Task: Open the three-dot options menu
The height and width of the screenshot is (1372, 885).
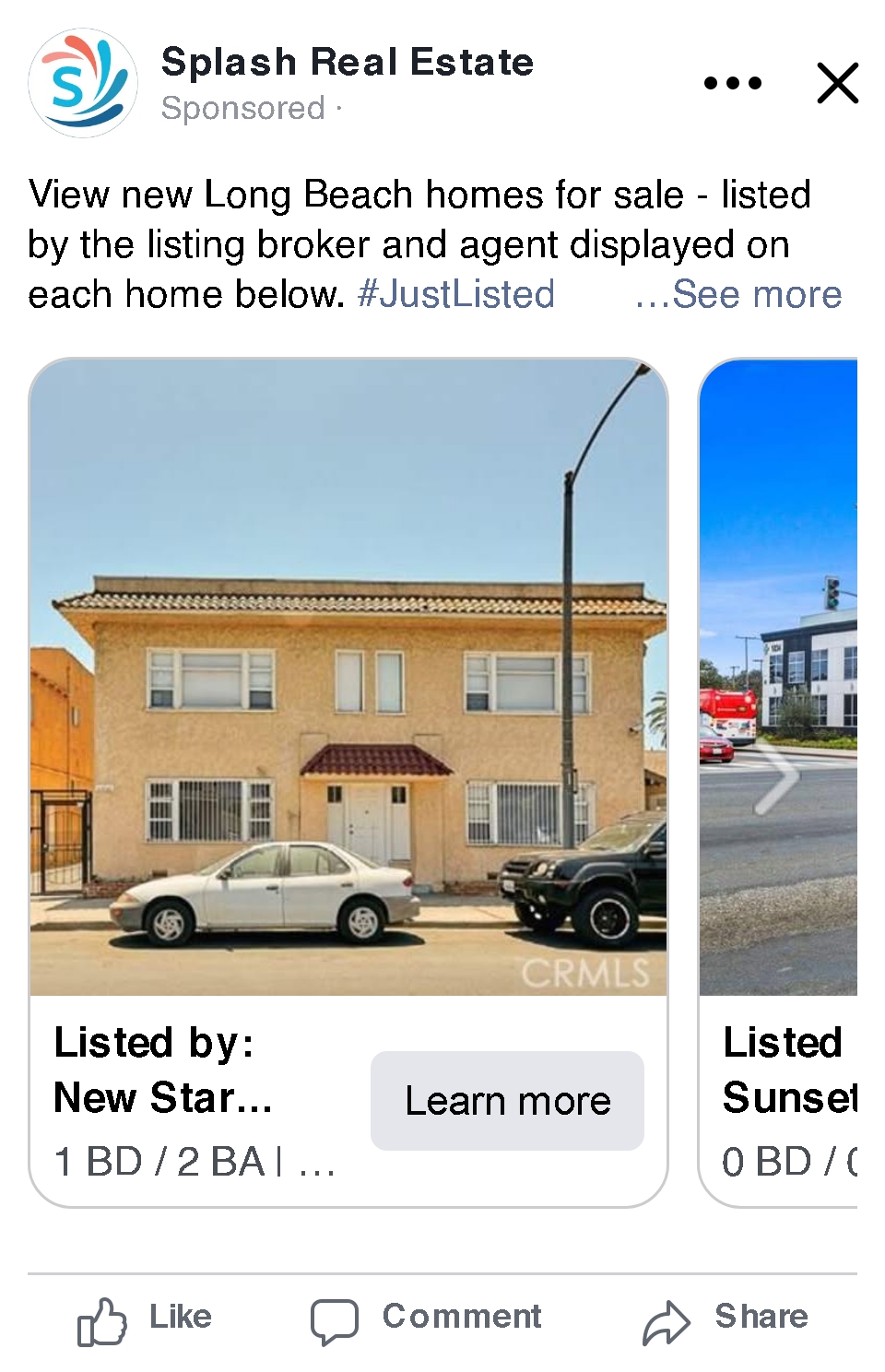Action: [732, 83]
